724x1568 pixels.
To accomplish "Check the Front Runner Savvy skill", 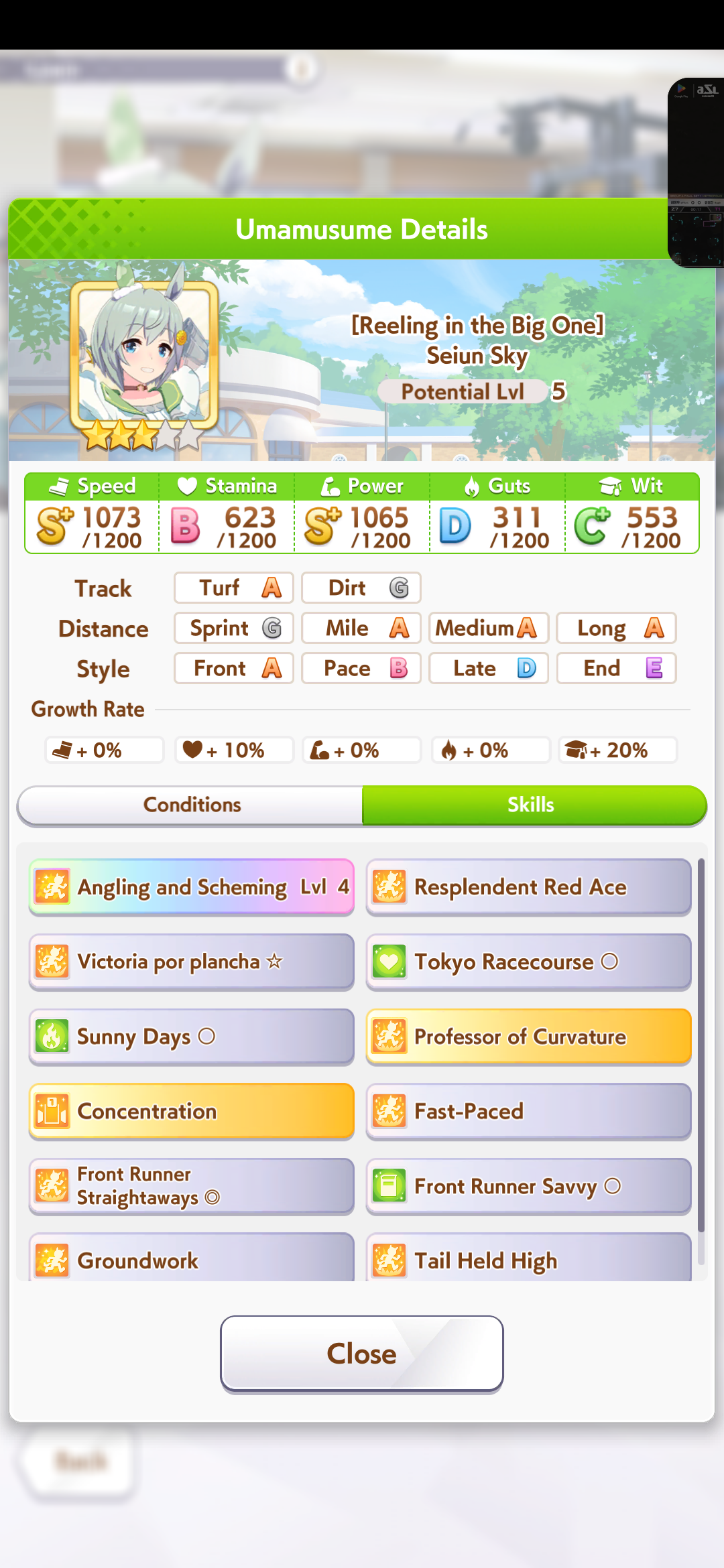I will pyautogui.click(x=528, y=1186).
